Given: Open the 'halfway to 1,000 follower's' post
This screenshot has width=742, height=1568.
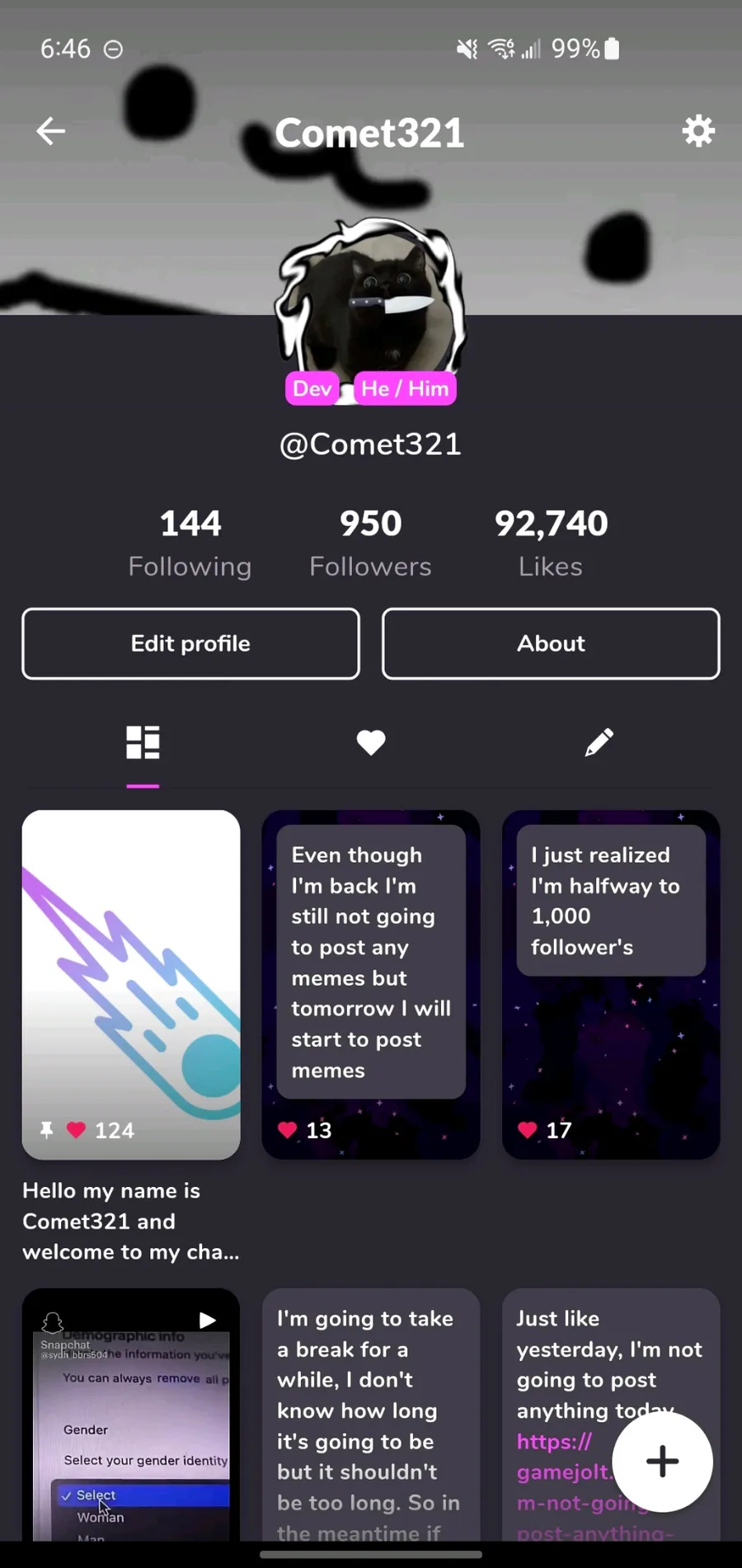Looking at the screenshot, I should 611,984.
